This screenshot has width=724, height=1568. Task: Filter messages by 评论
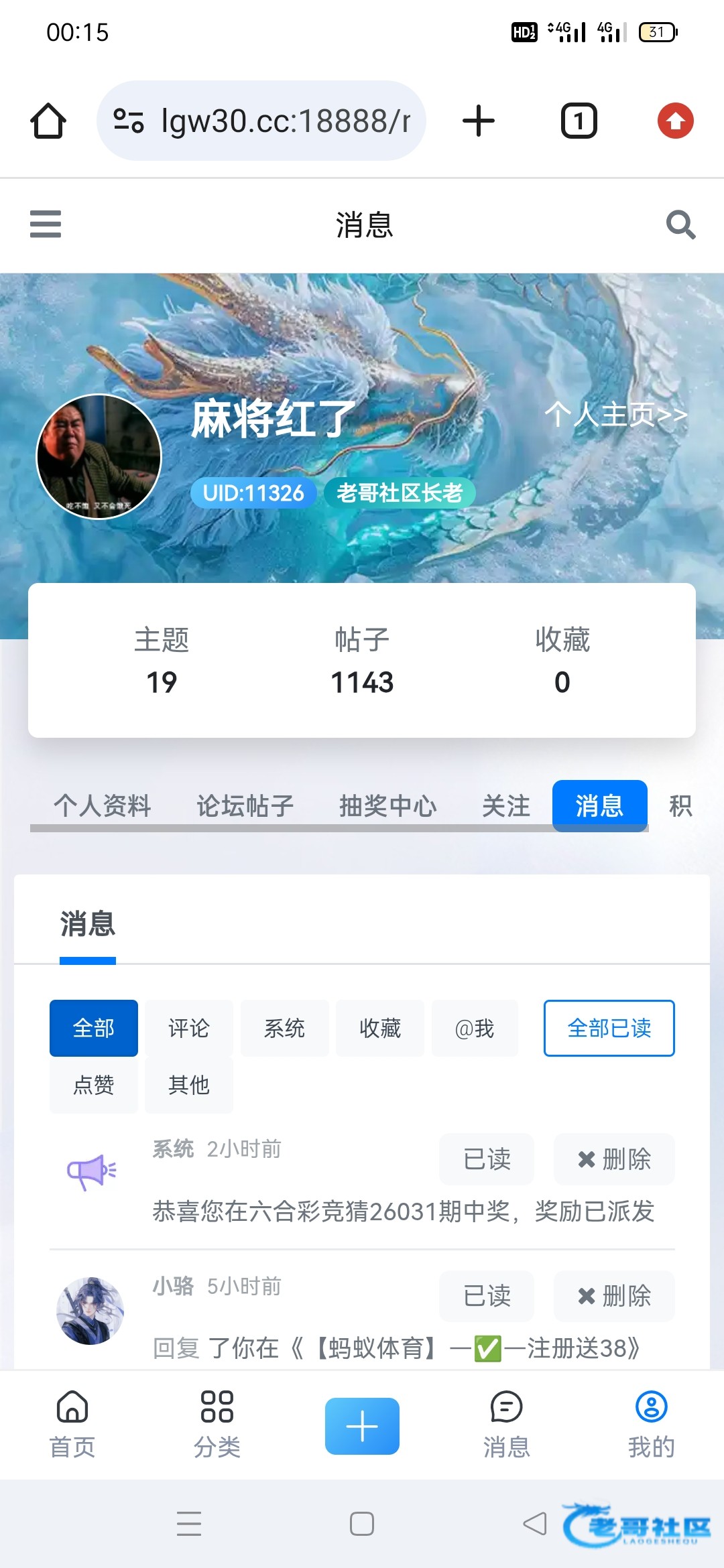click(x=189, y=1028)
